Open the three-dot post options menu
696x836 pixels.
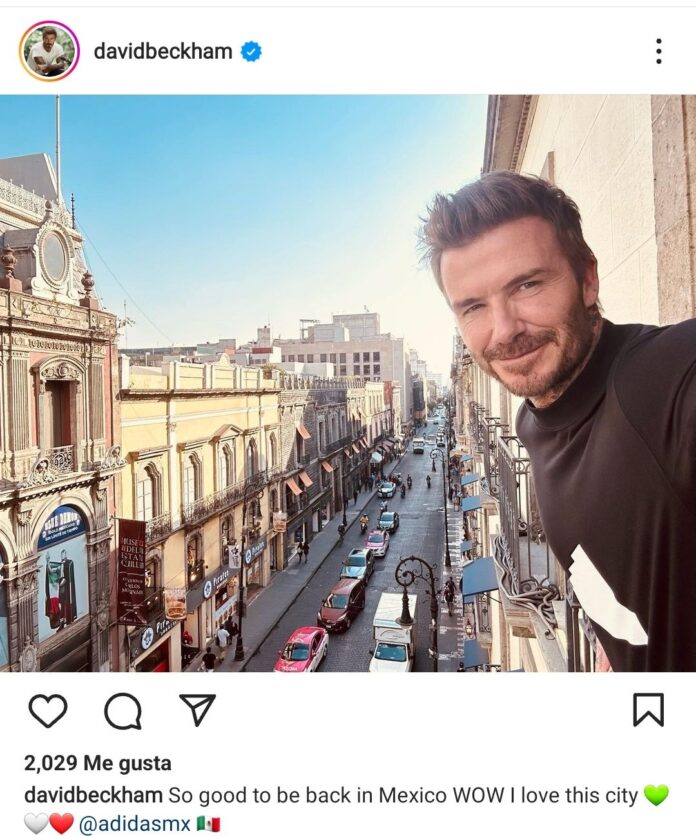pos(658,51)
